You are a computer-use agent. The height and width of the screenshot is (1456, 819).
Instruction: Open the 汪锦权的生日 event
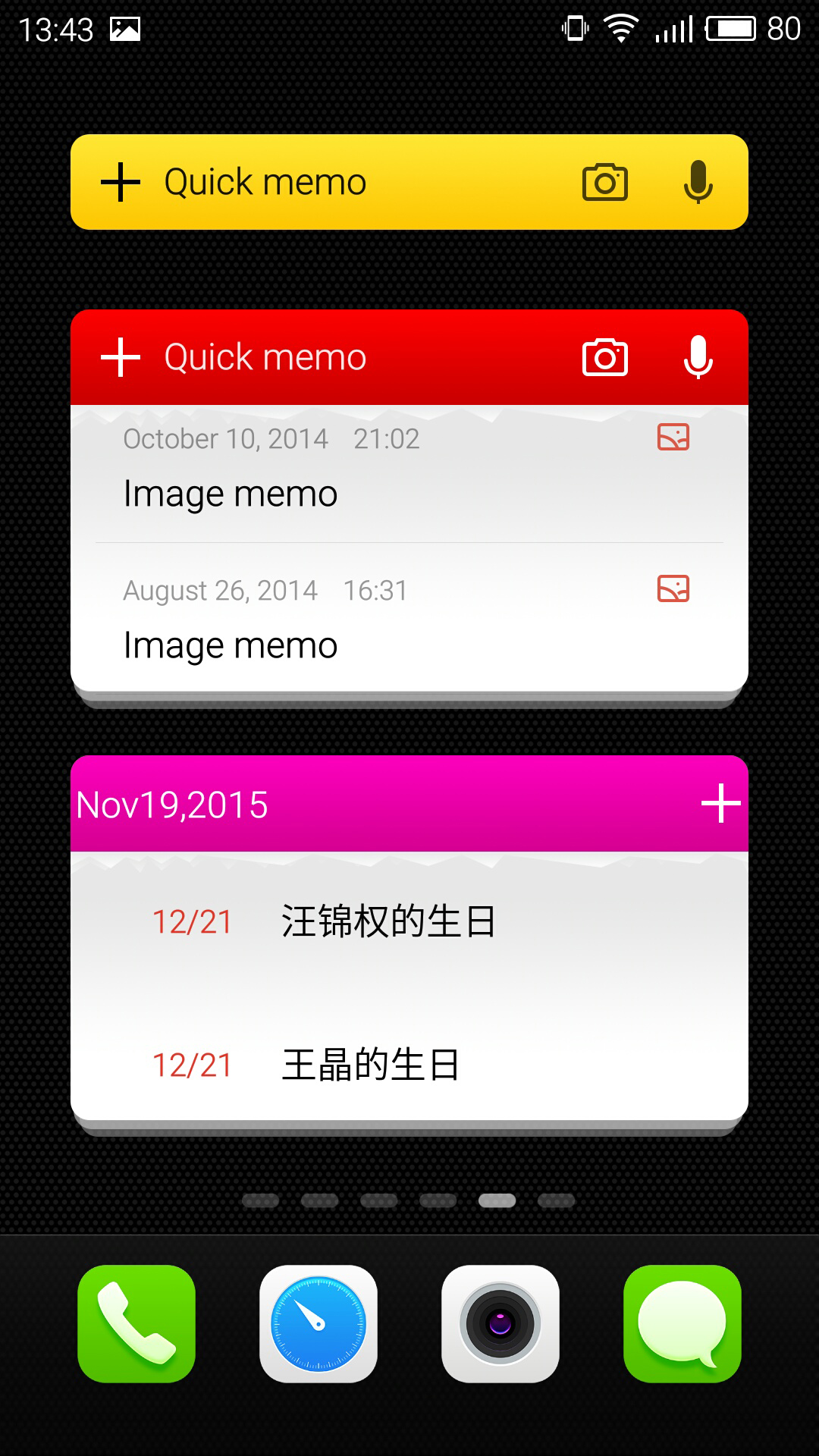(x=409, y=922)
